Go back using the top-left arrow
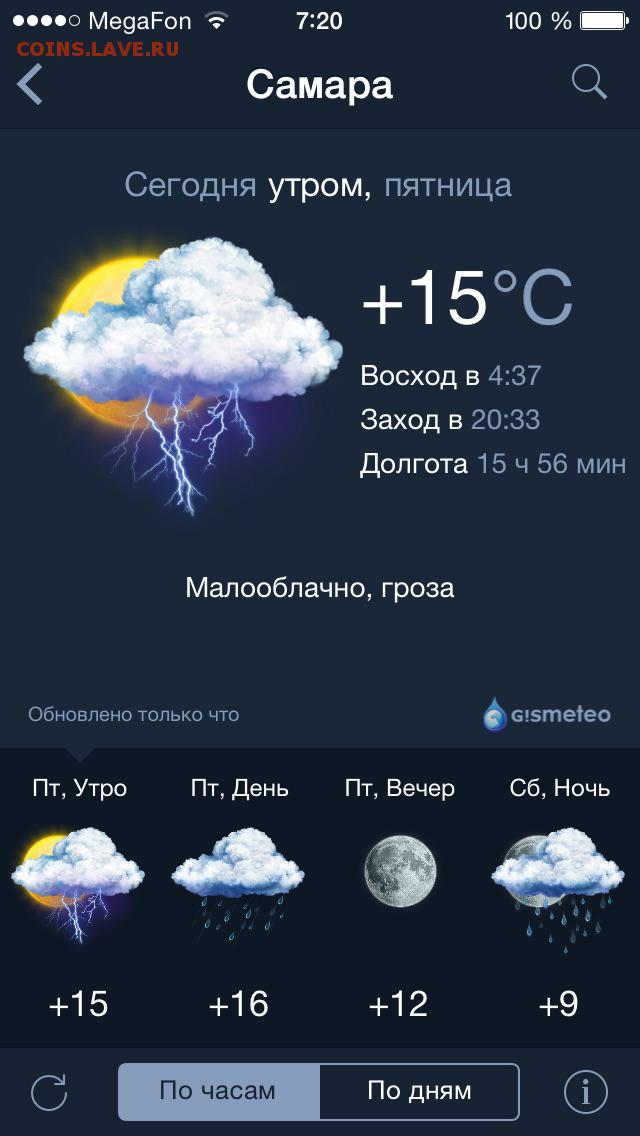 coord(30,84)
